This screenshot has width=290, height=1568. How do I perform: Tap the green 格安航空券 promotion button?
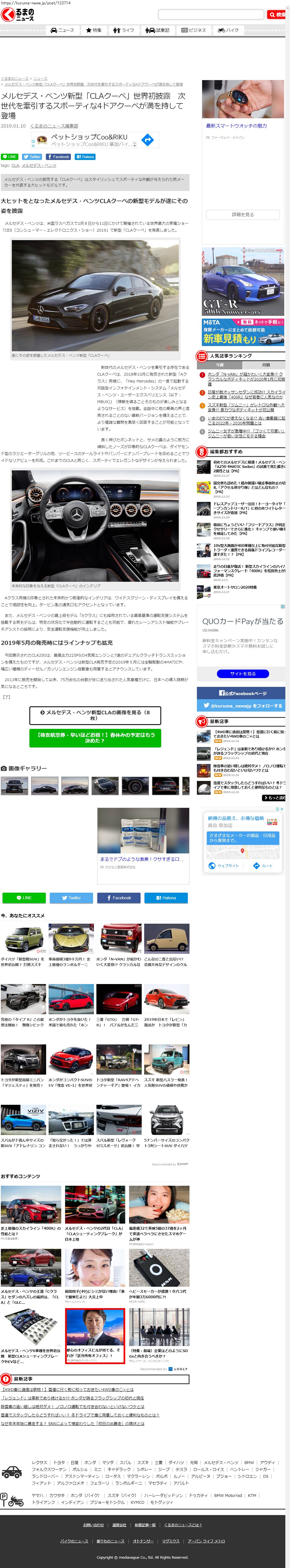click(x=94, y=737)
